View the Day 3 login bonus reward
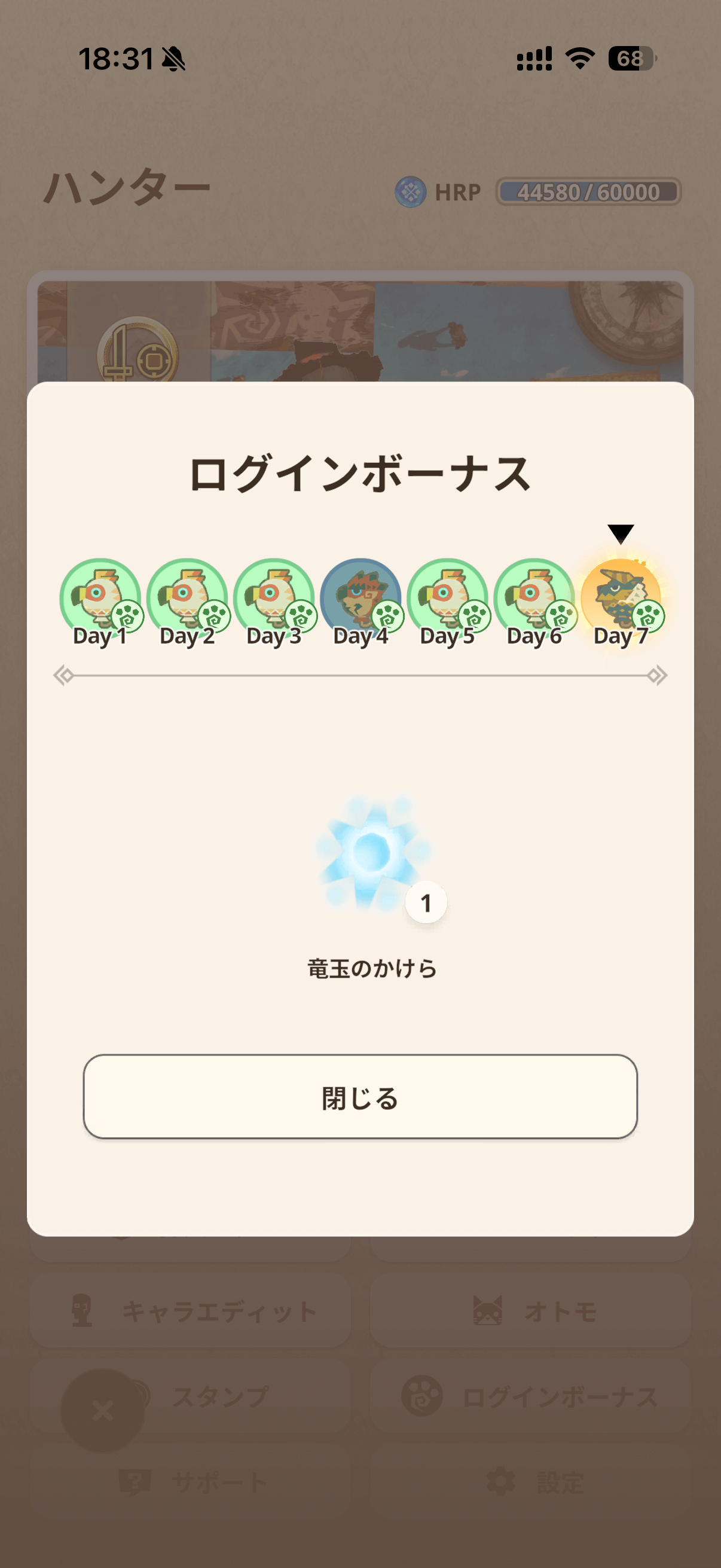 (x=274, y=600)
